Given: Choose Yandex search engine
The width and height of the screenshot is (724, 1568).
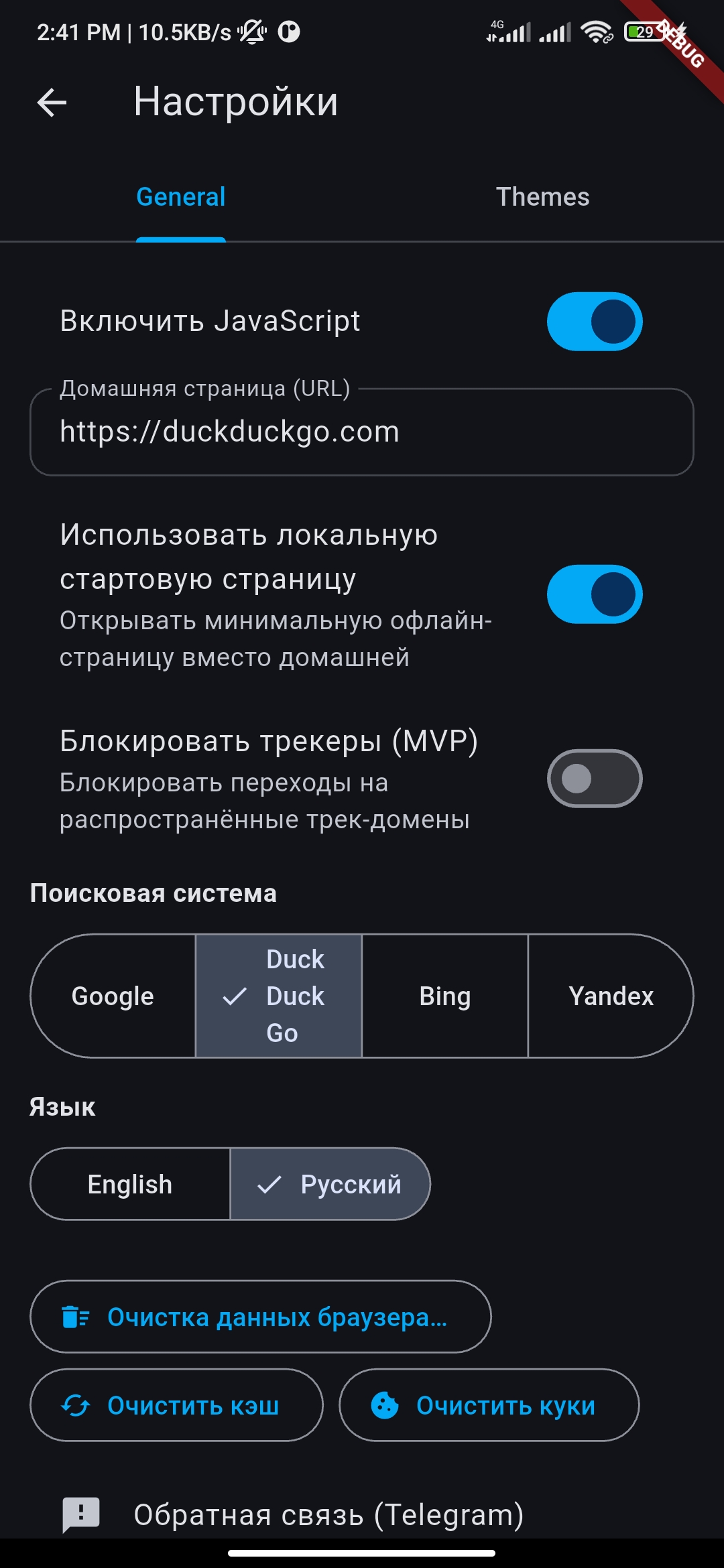Looking at the screenshot, I should (610, 996).
